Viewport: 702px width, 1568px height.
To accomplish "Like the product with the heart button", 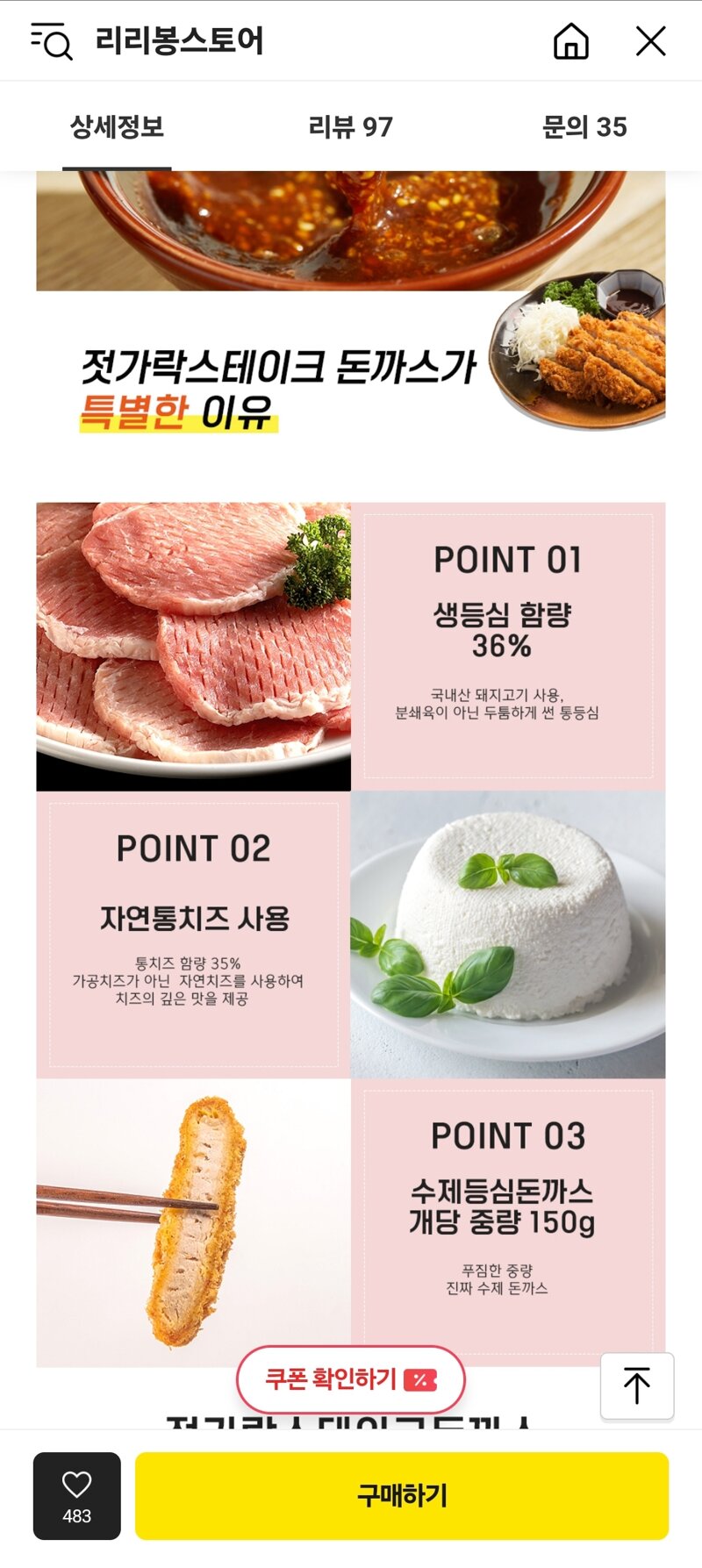I will pos(77,1496).
